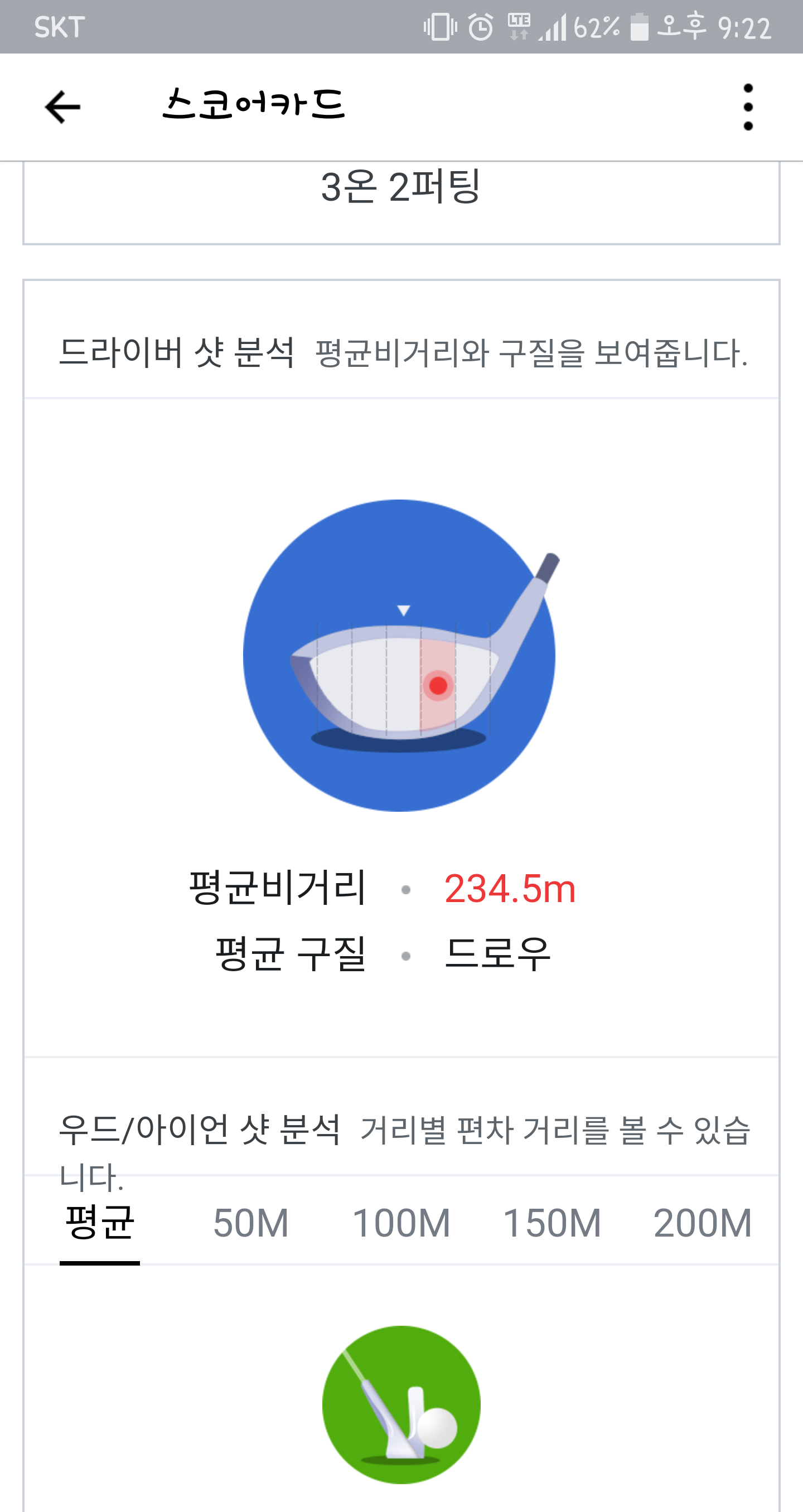Select the 평균 tab
803x1512 pixels.
(x=100, y=1223)
